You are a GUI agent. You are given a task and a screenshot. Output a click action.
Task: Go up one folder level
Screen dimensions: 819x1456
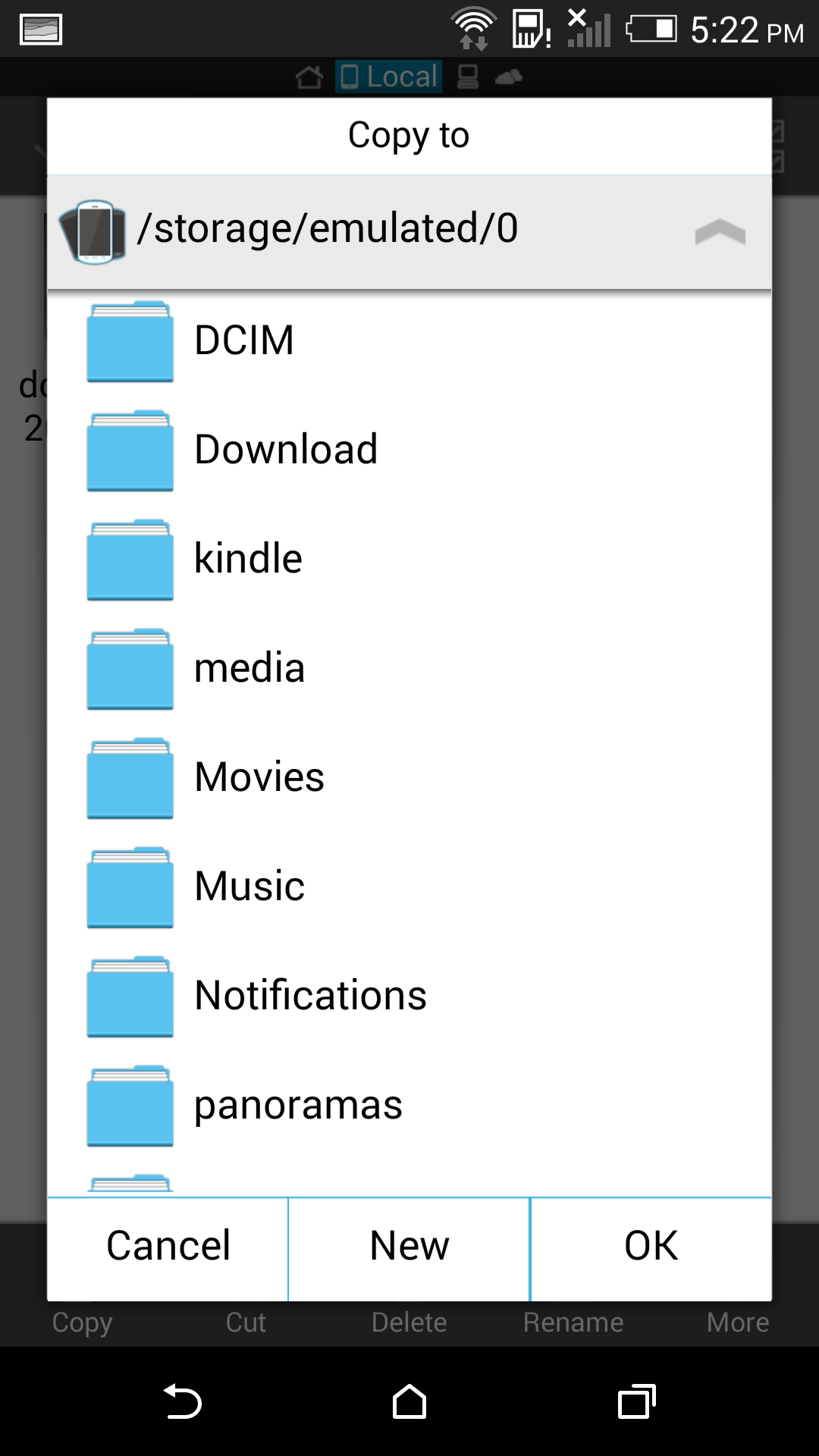coord(719,232)
